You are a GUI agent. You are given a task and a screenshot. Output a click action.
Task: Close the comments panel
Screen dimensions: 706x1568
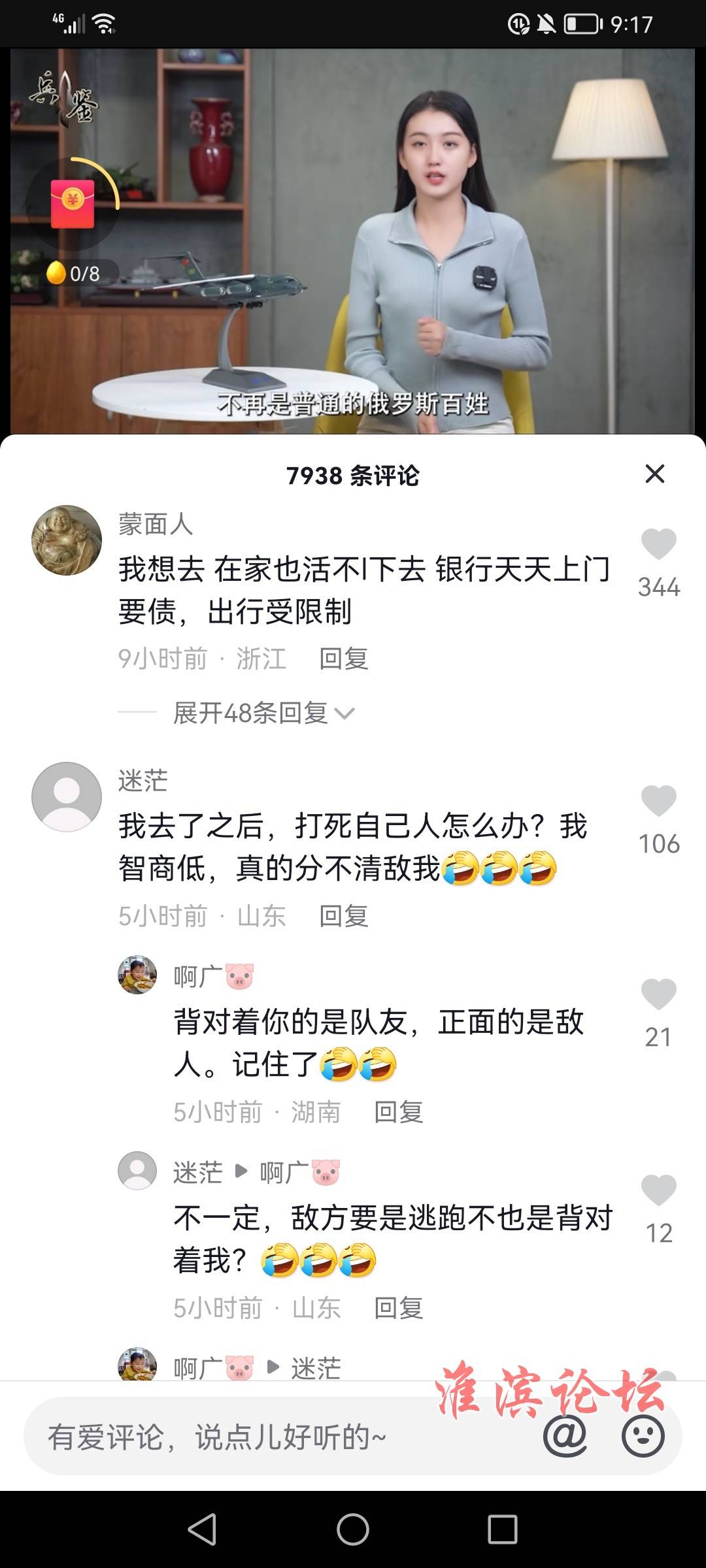[654, 474]
